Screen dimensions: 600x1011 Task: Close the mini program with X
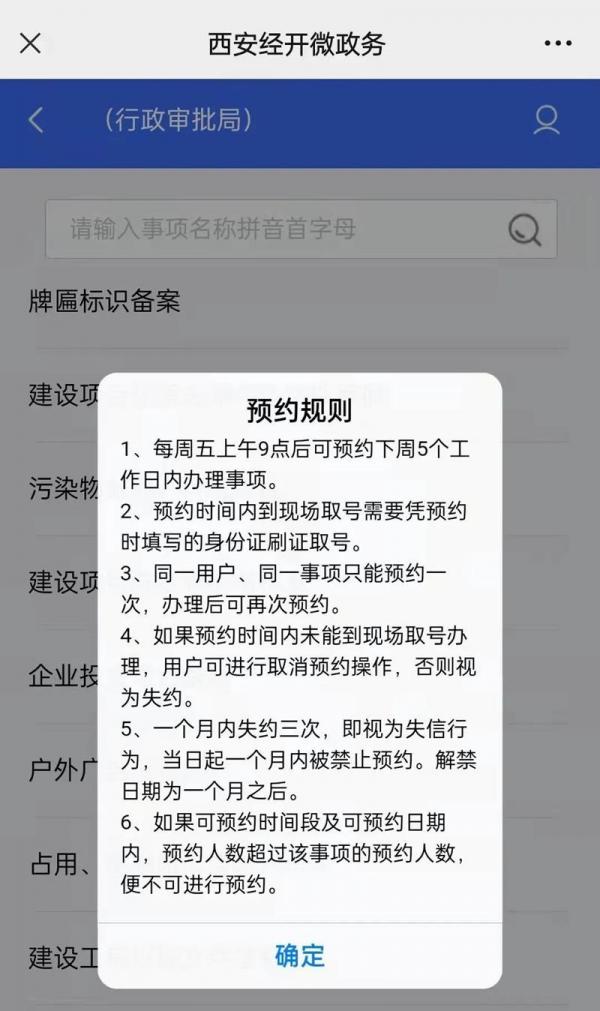coord(31,44)
